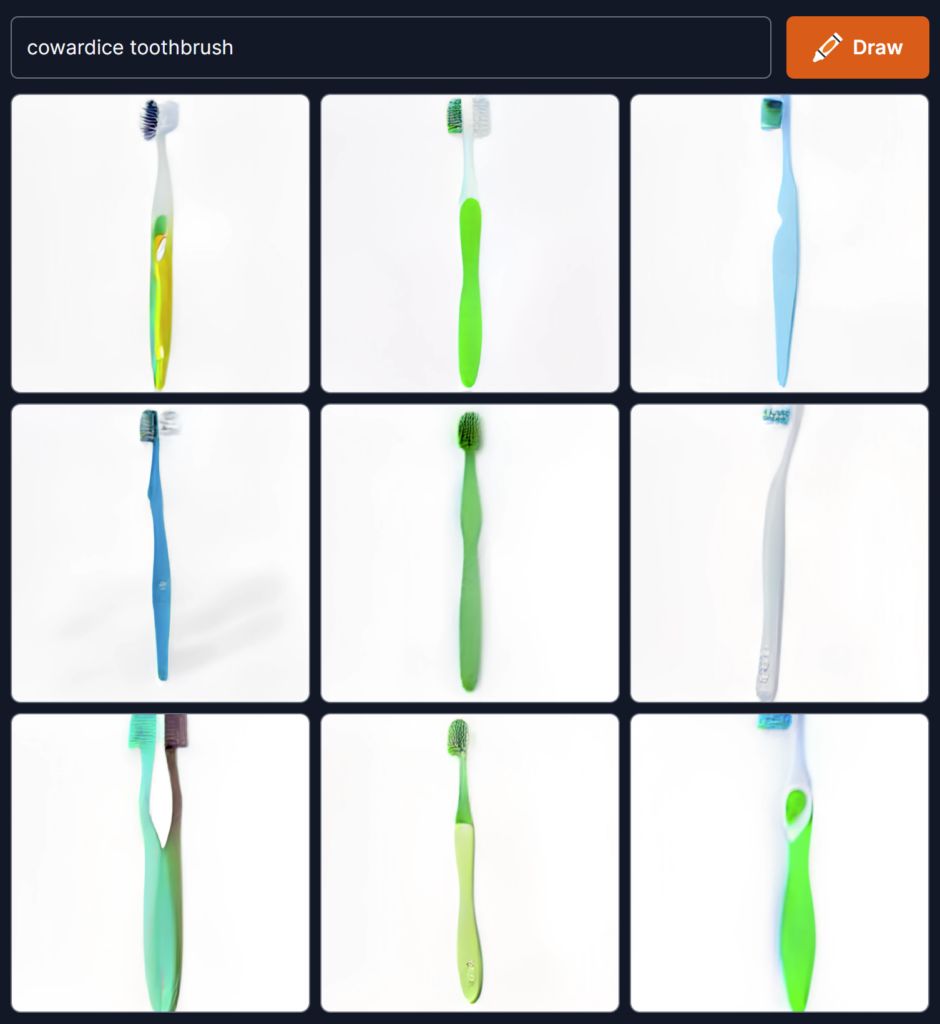Viewport: 940px width, 1024px height.
Task: Open the bottom row's white and green toothbrush image
Action: [x=779, y=862]
